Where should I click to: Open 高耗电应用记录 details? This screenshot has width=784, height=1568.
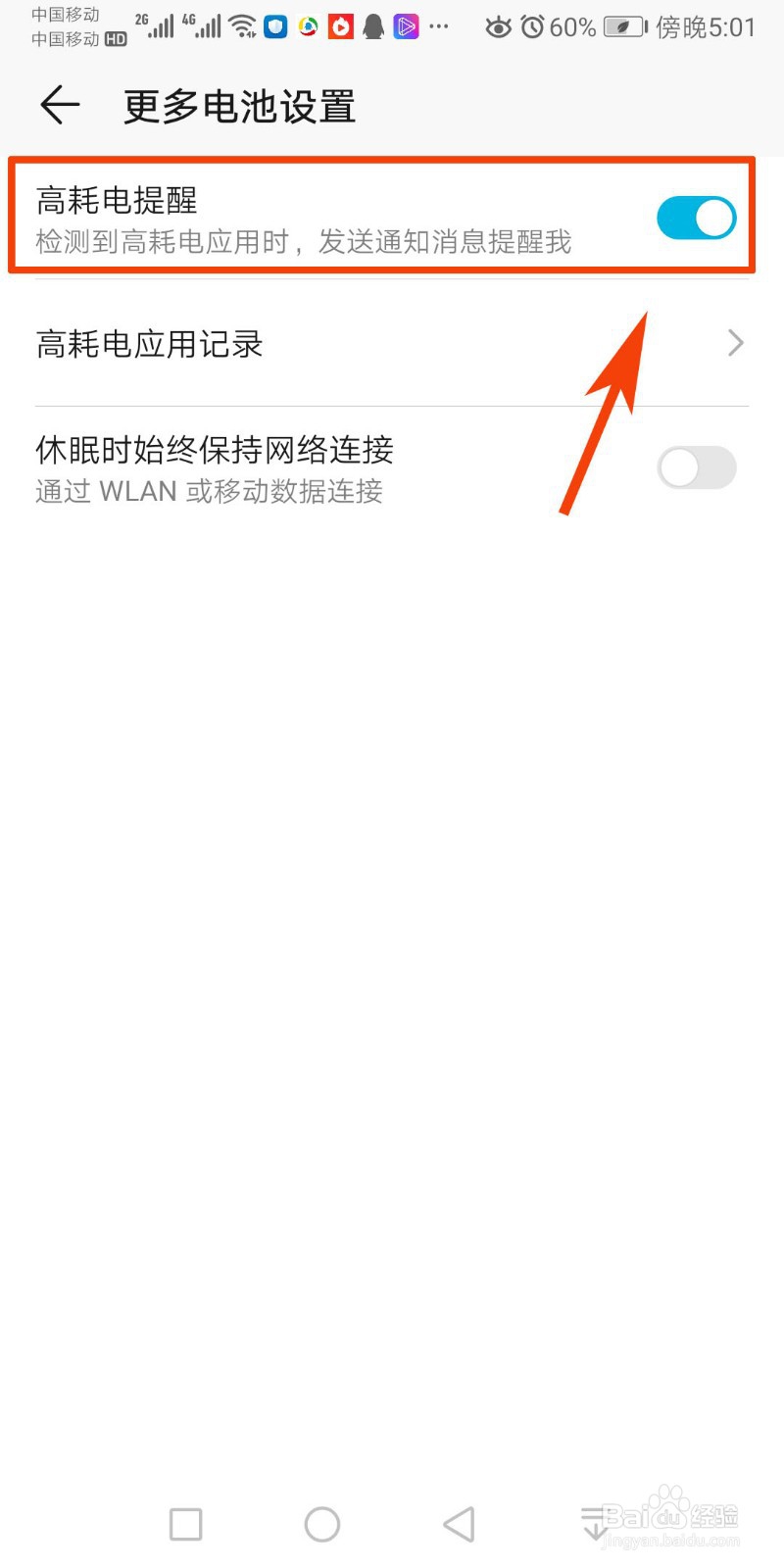click(x=149, y=344)
